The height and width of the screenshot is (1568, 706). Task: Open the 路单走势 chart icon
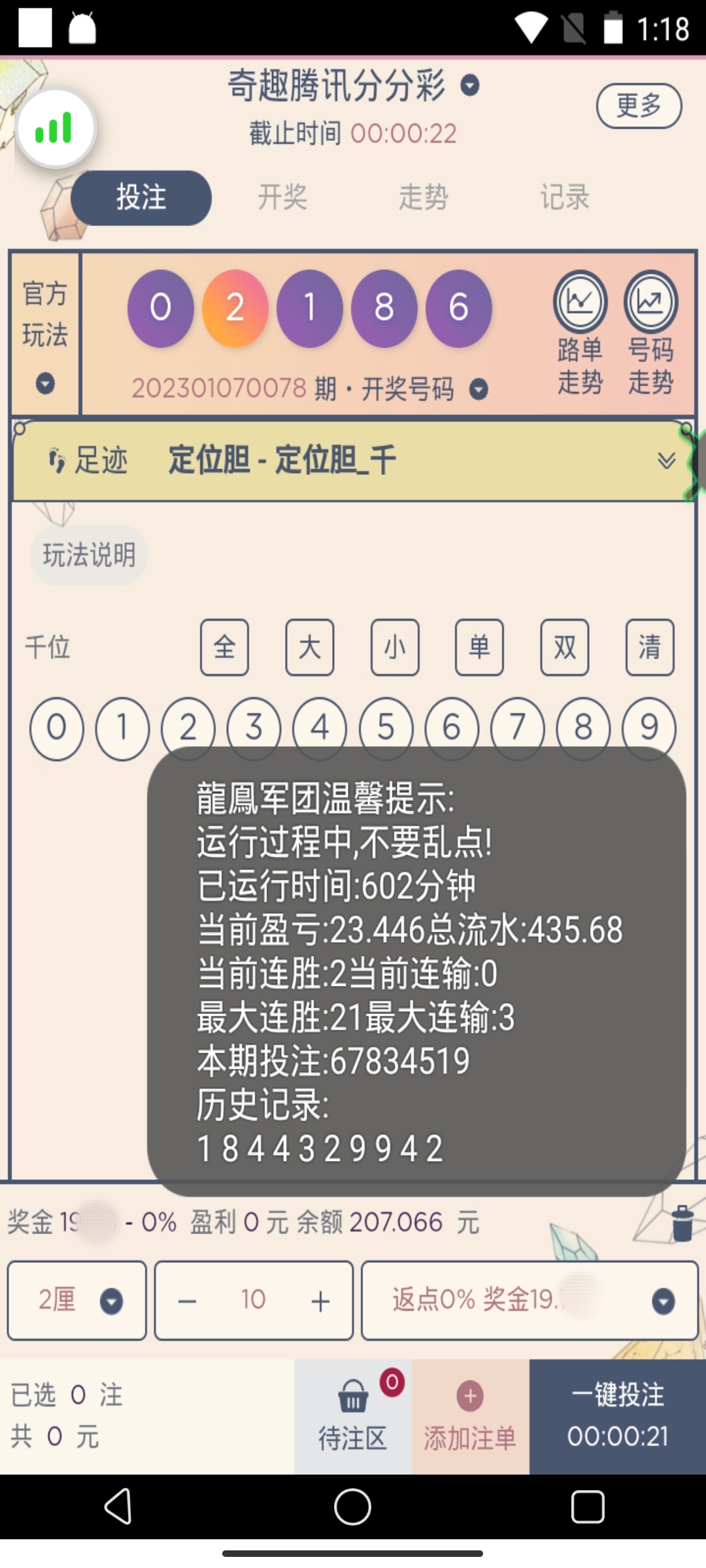[580, 333]
